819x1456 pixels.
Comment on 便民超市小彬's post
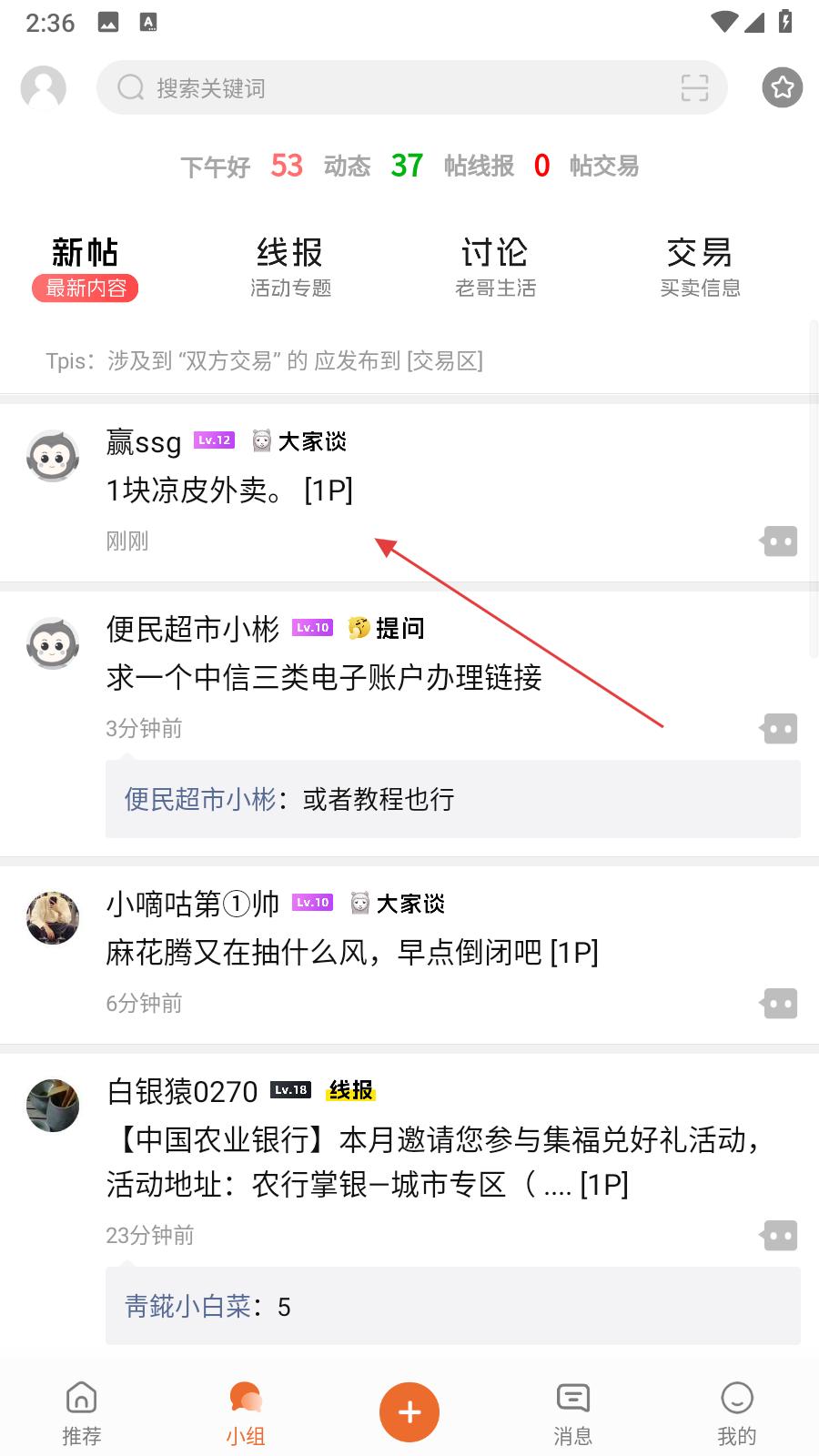coord(780,729)
